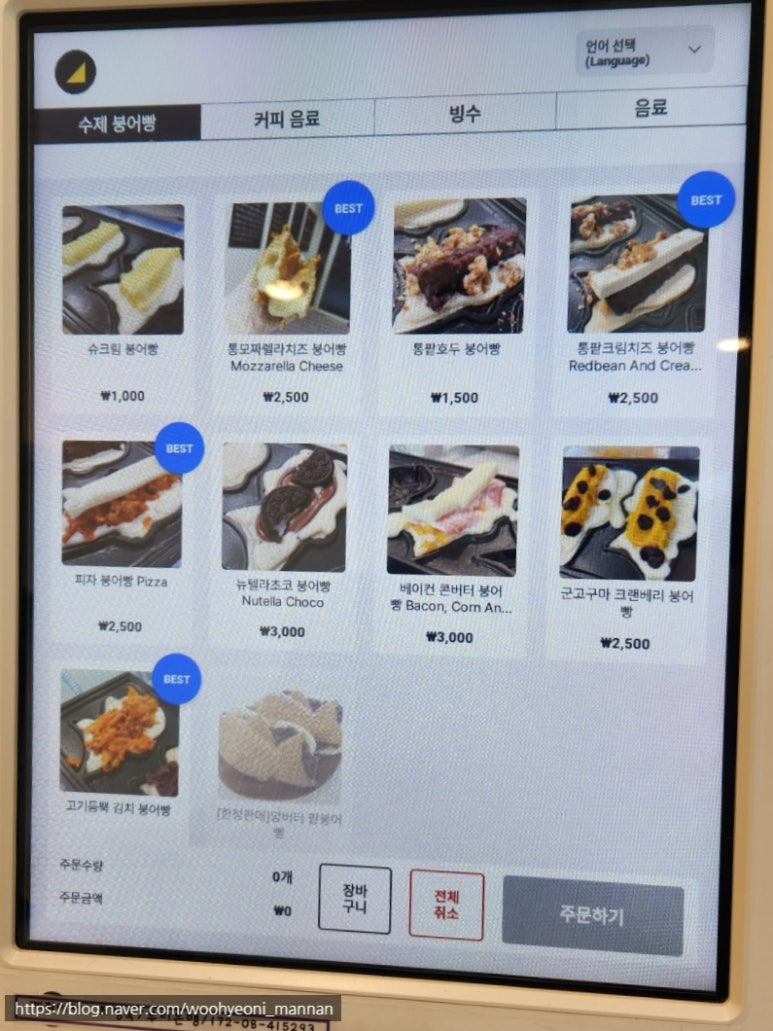773x1031 pixels.
Task: Tap 전체취소 to clear the order
Action: pyautogui.click(x=446, y=905)
